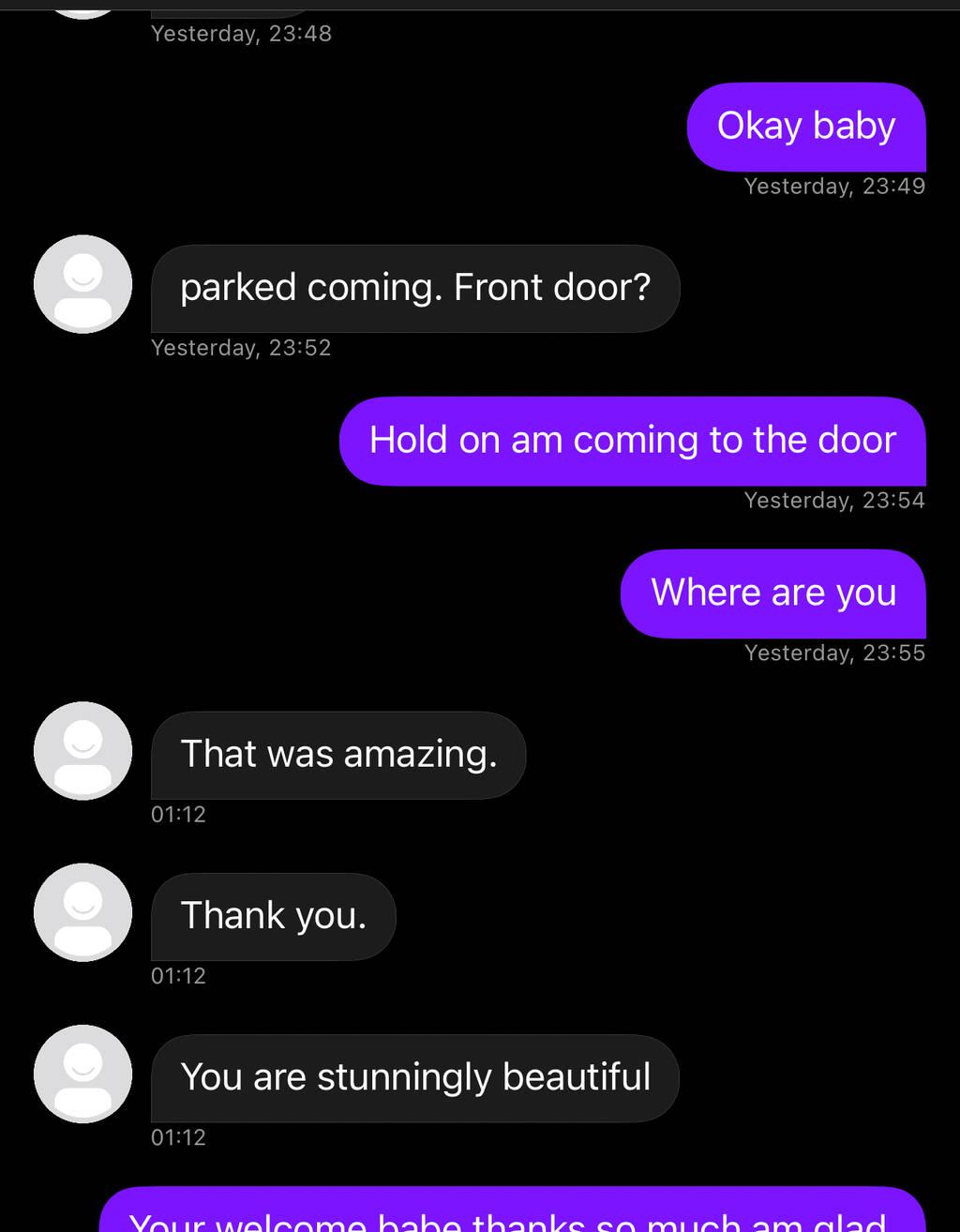The height and width of the screenshot is (1232, 960).
Task: Tap the profile avatar next to "That was amazing."
Action: (82, 751)
